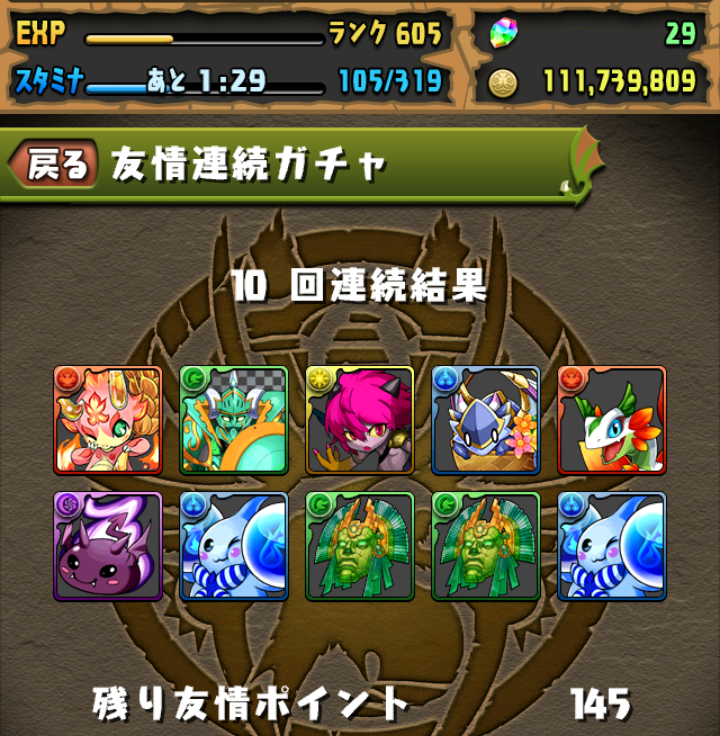Screen dimensions: 720x736
Task: Tap the 戻る back button
Action: [x=55, y=165]
